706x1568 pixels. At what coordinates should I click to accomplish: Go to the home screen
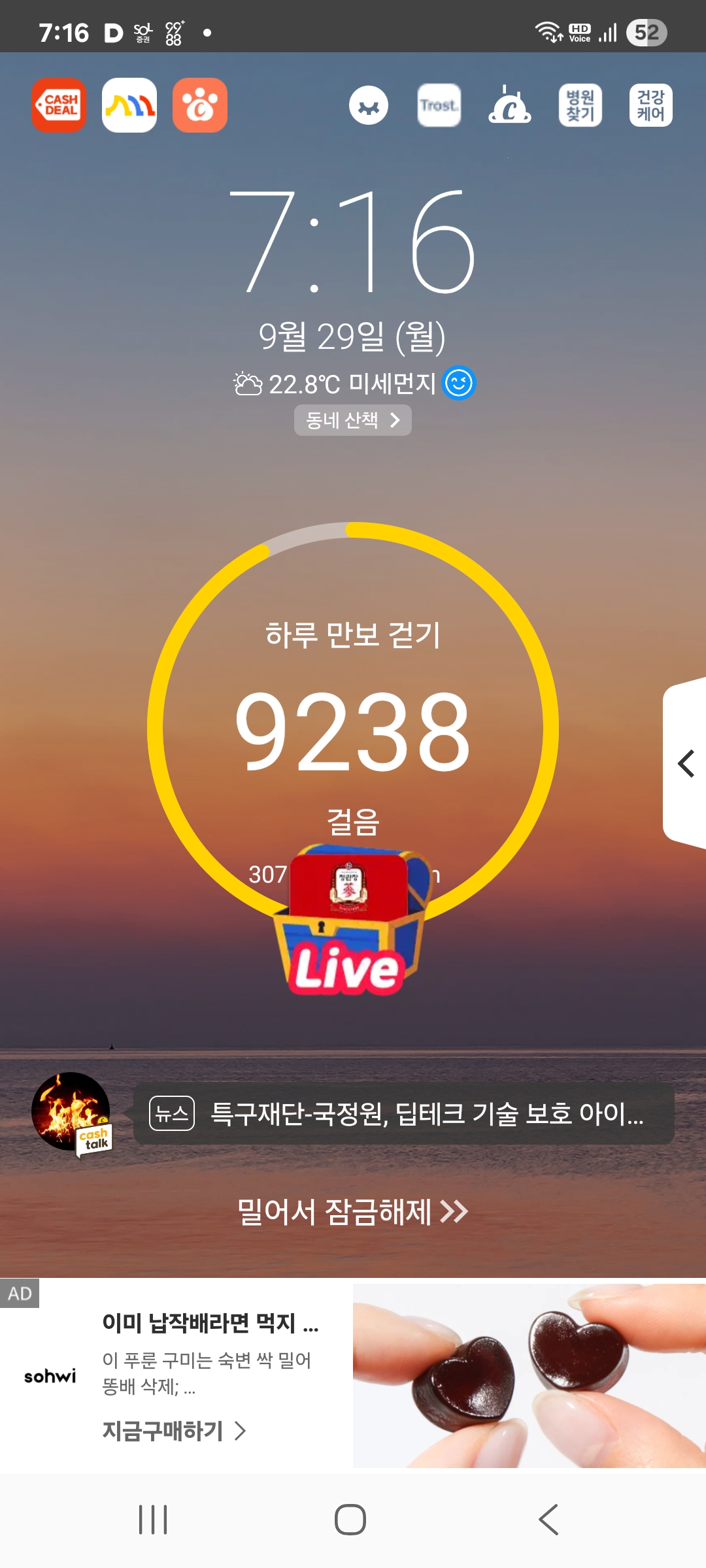[x=350, y=1520]
